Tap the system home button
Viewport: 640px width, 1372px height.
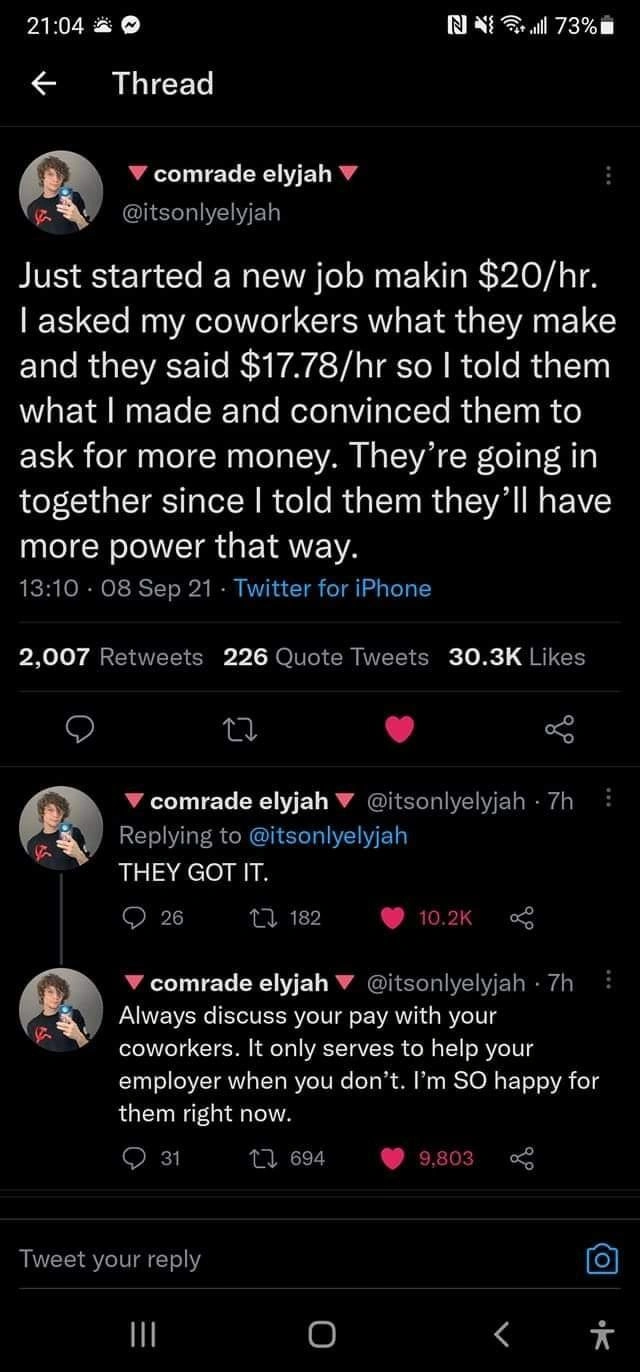point(320,1334)
